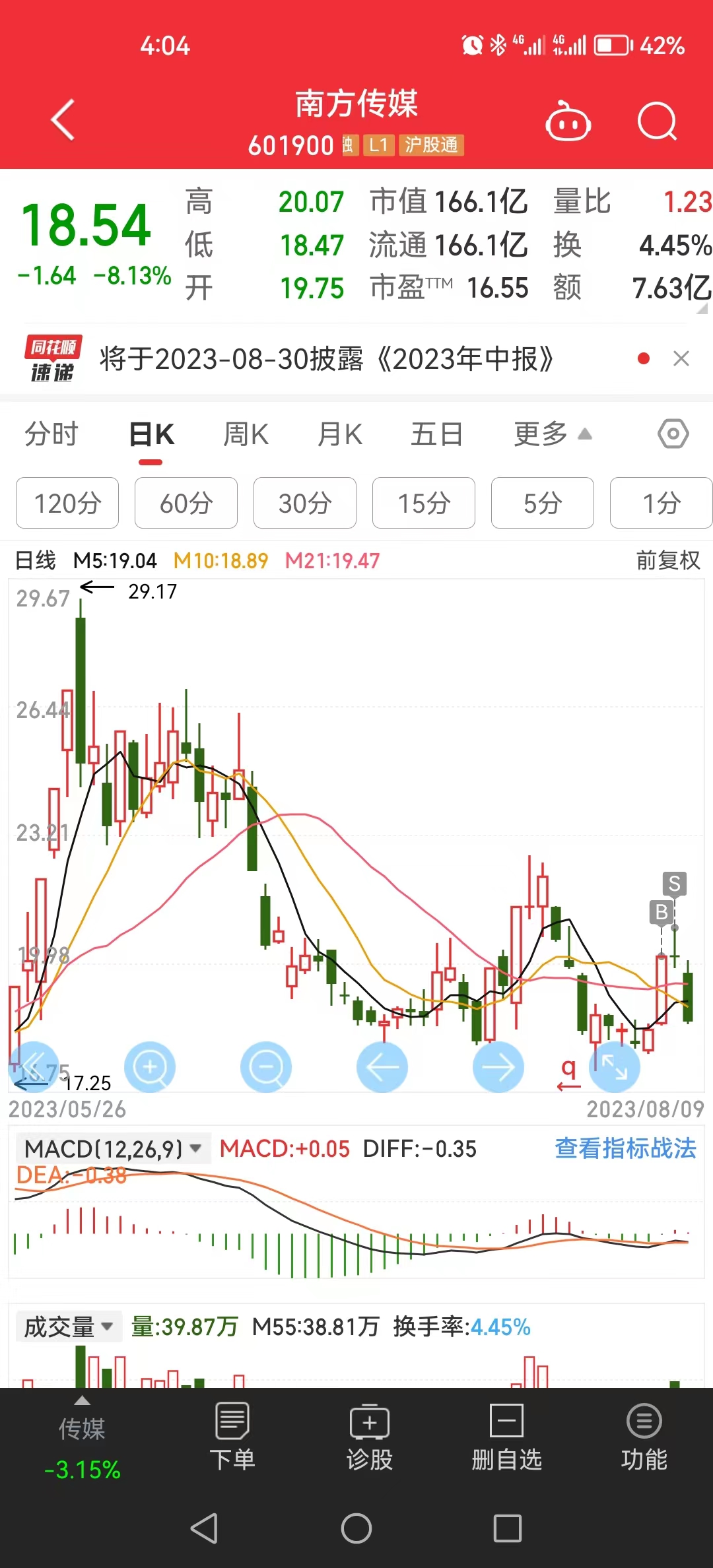Open fullscreen chart view
The height and width of the screenshot is (1568, 713).
[x=613, y=1066]
